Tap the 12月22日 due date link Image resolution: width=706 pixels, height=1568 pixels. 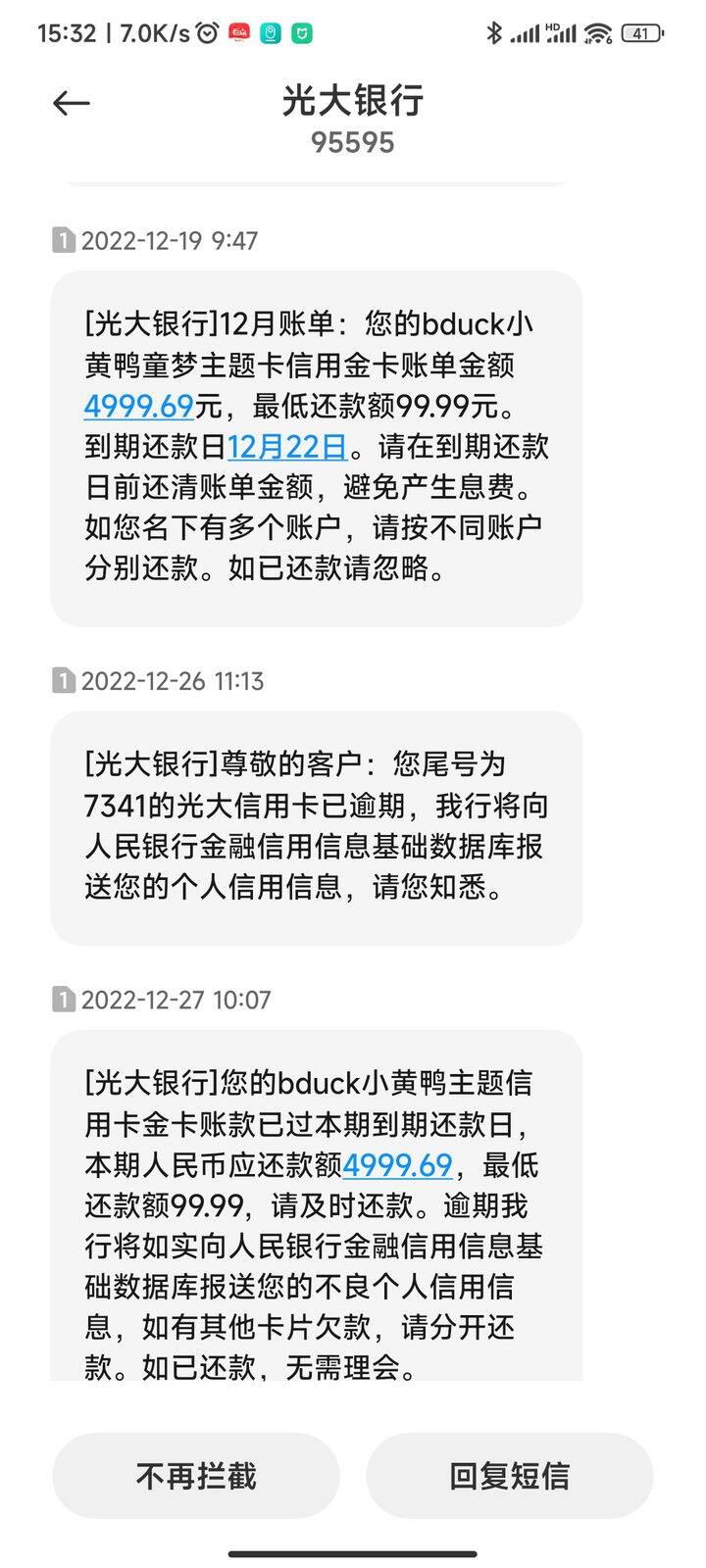click(x=287, y=447)
